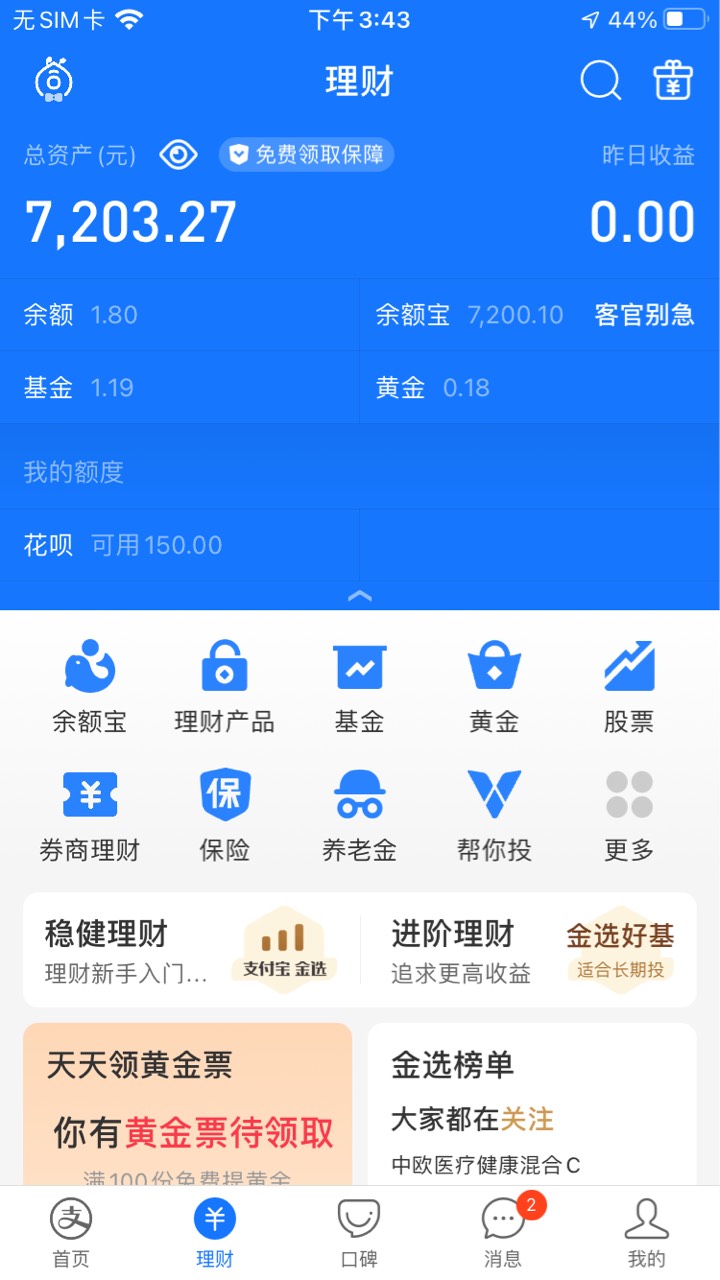
Task: Tap the robot assistant icon
Action: (x=53, y=80)
